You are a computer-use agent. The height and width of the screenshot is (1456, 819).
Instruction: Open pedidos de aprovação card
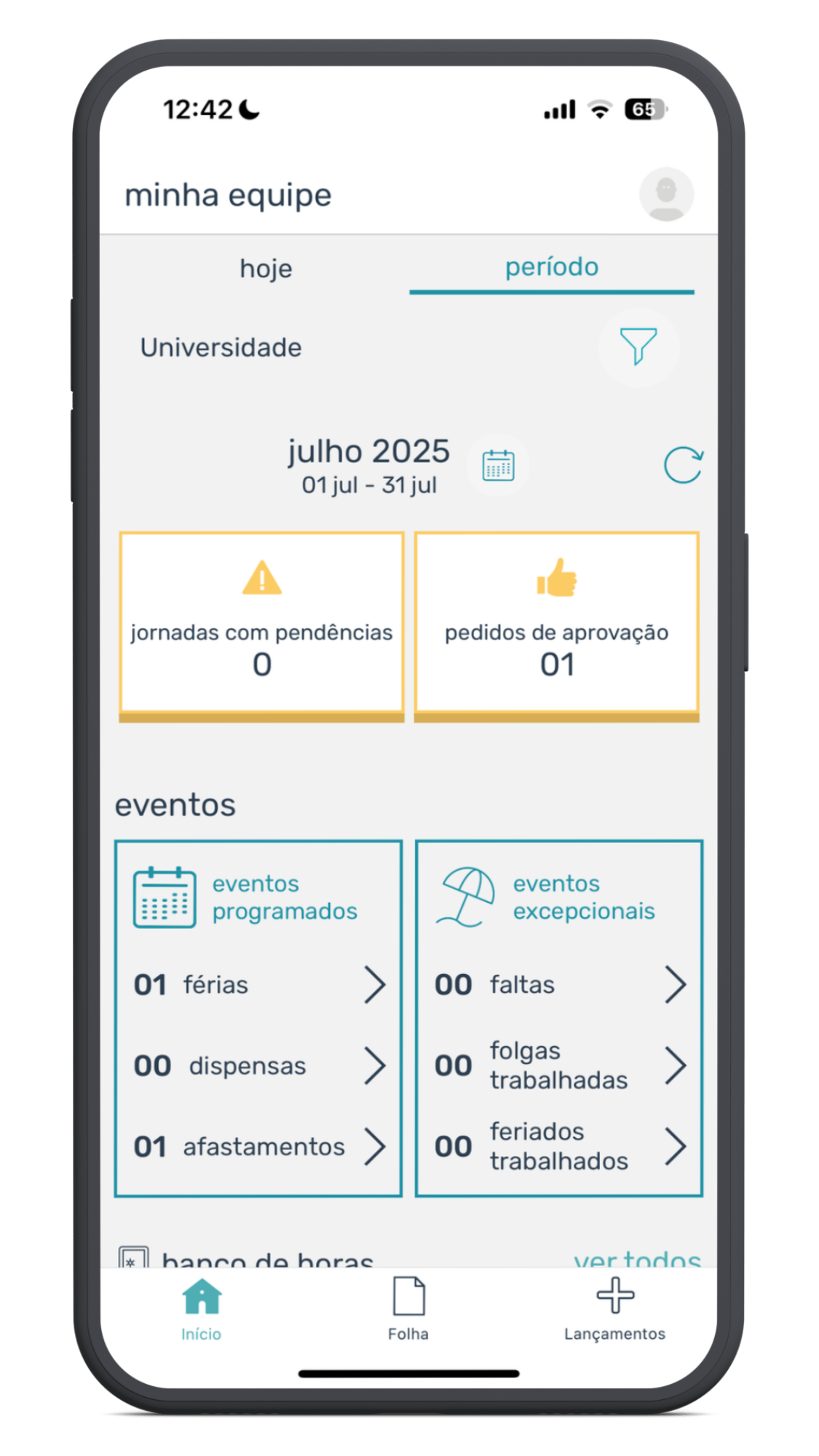click(x=557, y=626)
